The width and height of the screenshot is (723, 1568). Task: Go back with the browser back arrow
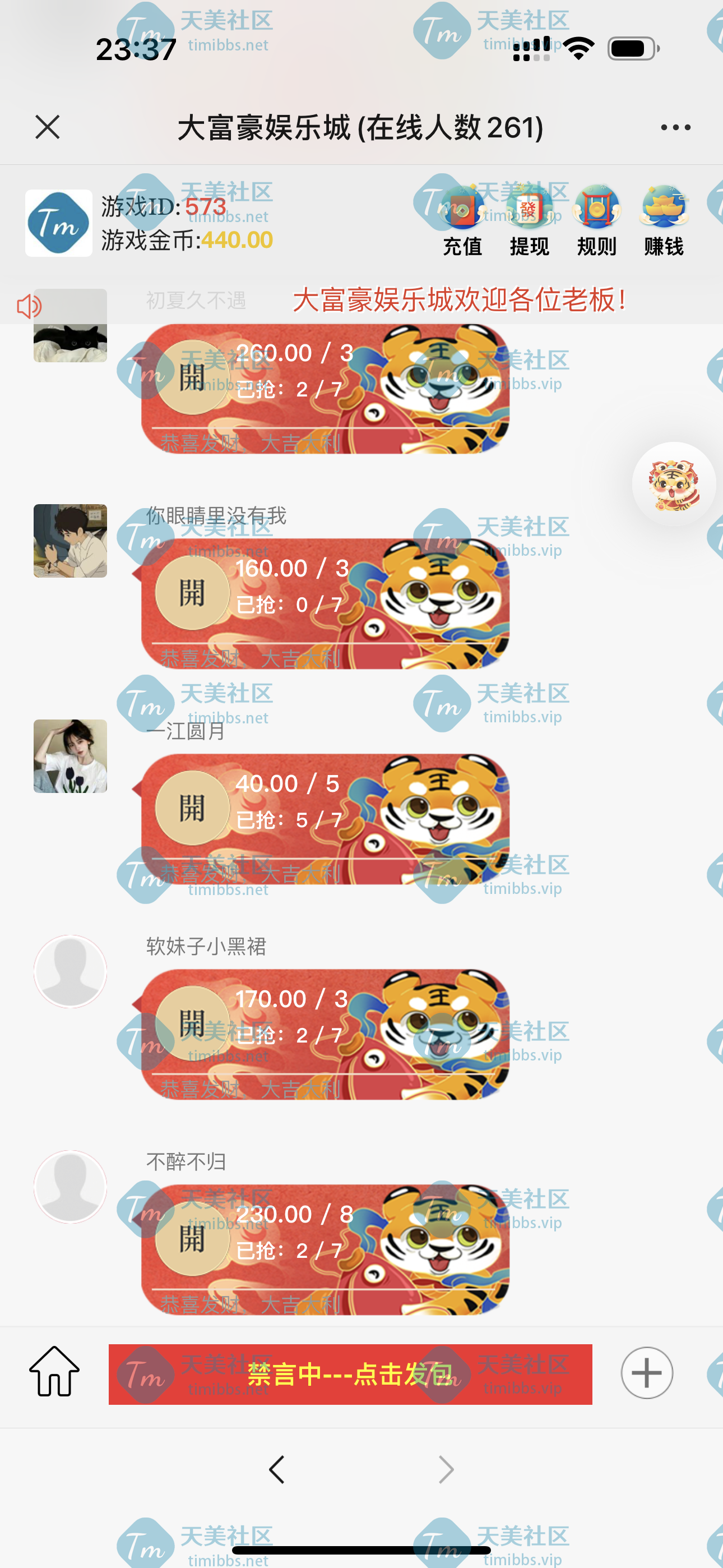tap(277, 1469)
